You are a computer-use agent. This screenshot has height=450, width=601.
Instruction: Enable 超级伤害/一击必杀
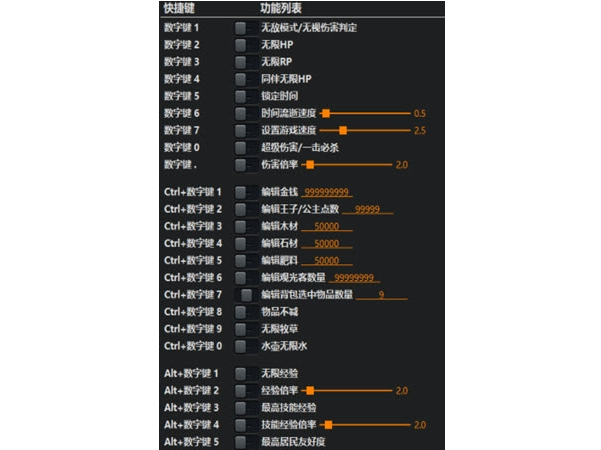(x=245, y=147)
